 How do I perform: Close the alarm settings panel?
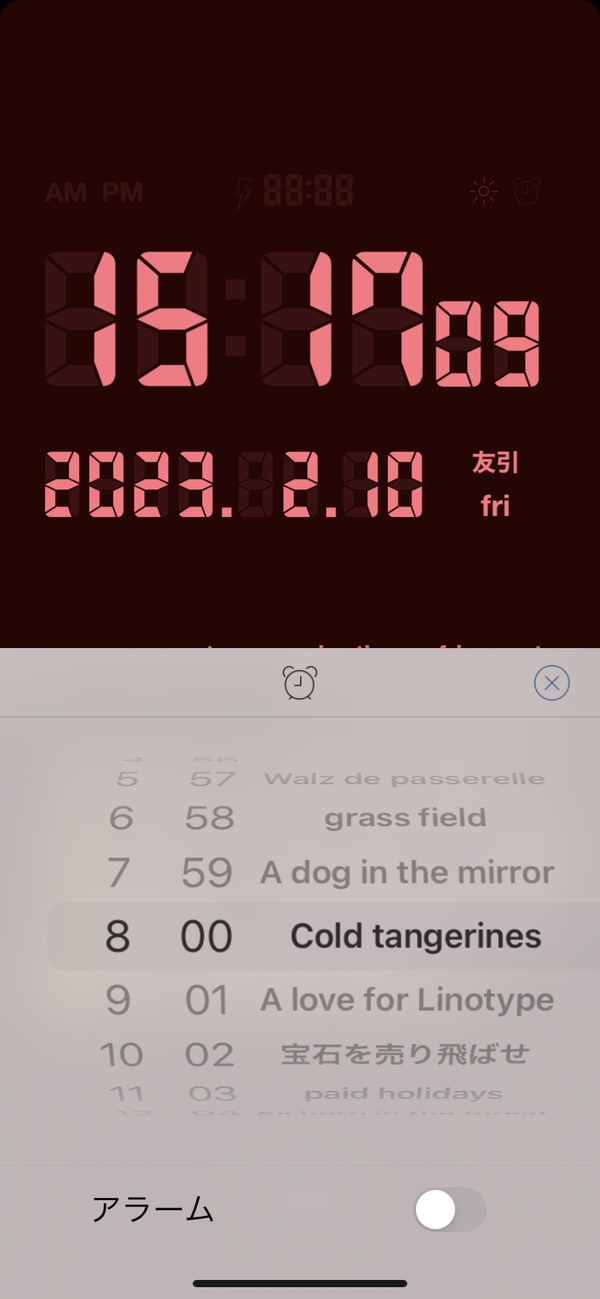coord(552,683)
